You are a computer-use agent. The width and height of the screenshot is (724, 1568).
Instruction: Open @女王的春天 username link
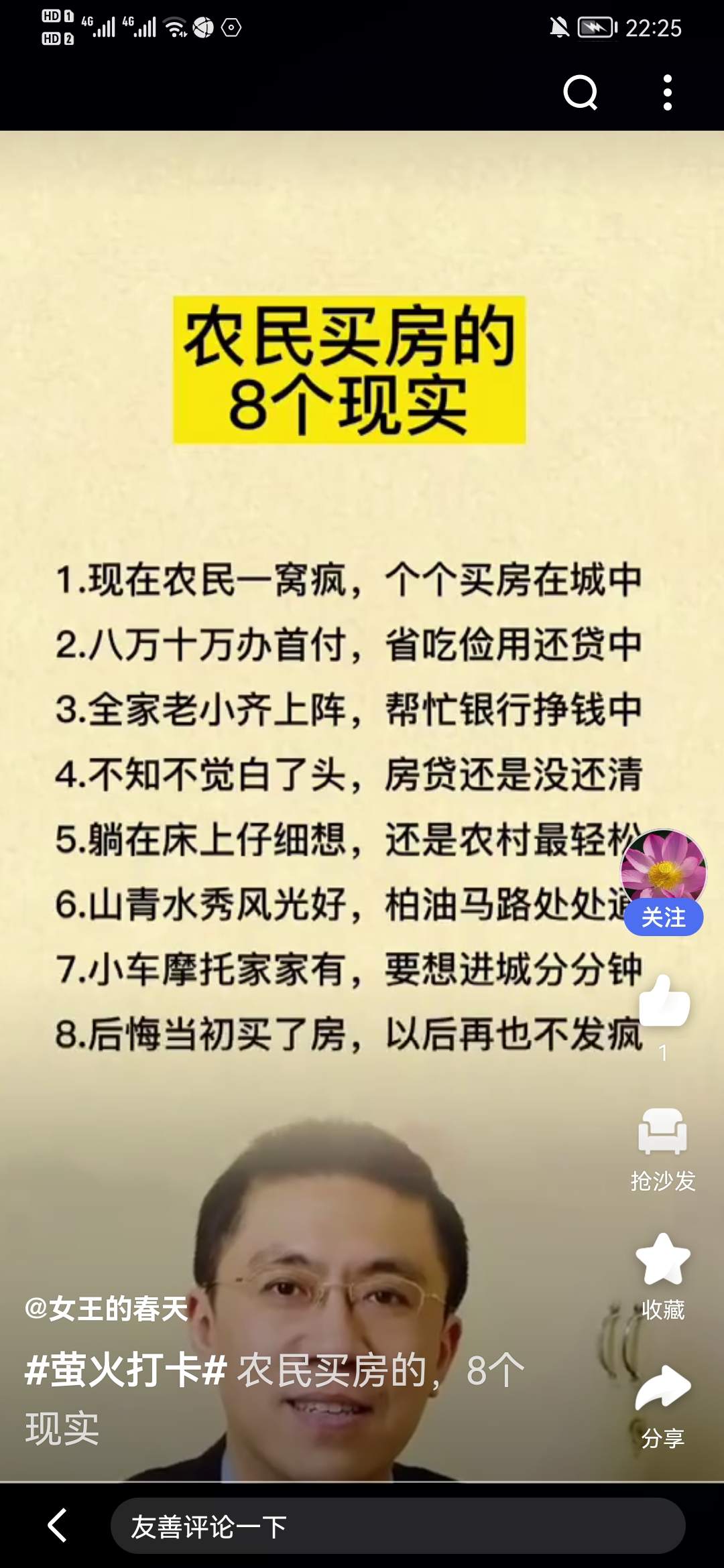coord(106,1309)
